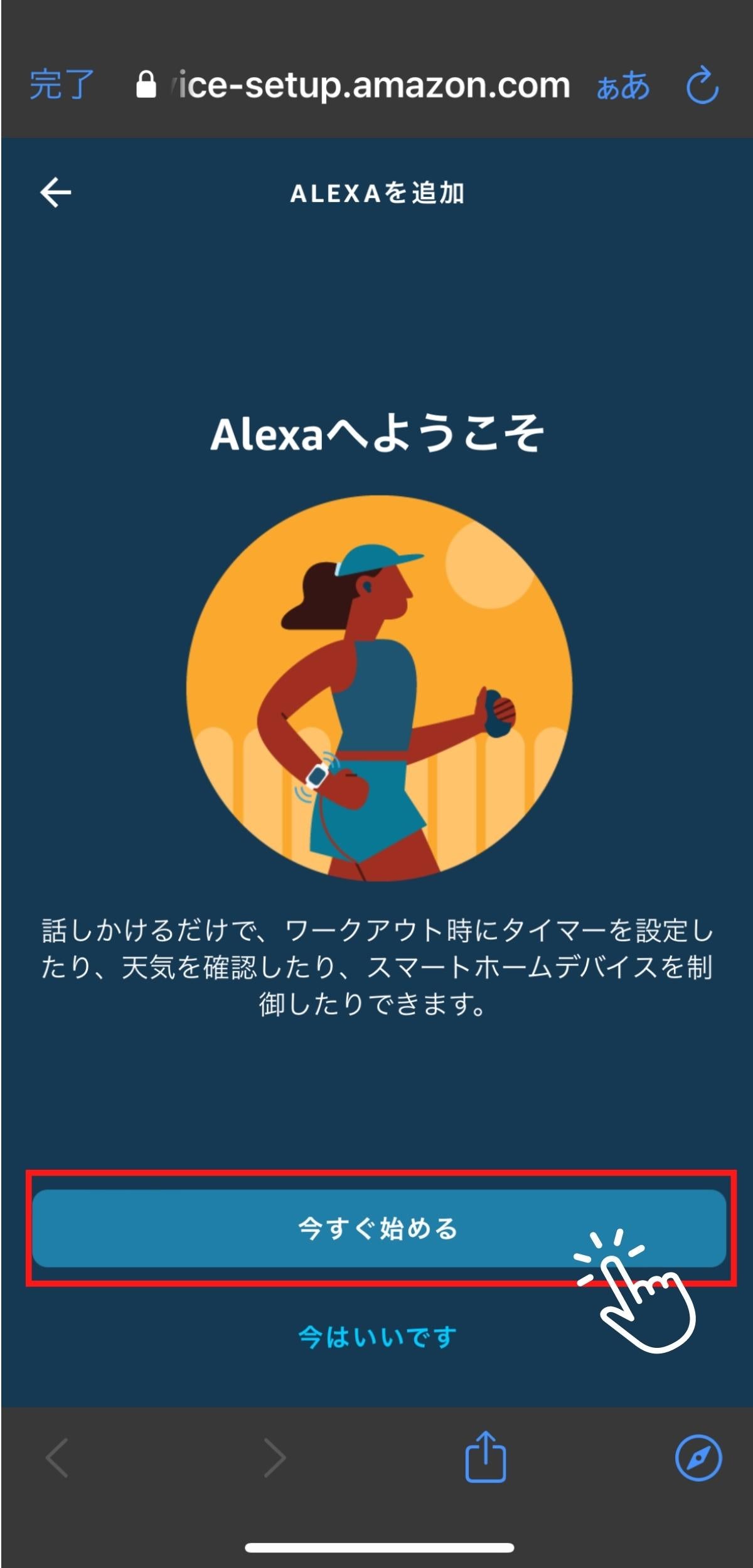Go back using the white arrow icon
Image resolution: width=753 pixels, height=1568 pixels.
[x=56, y=192]
